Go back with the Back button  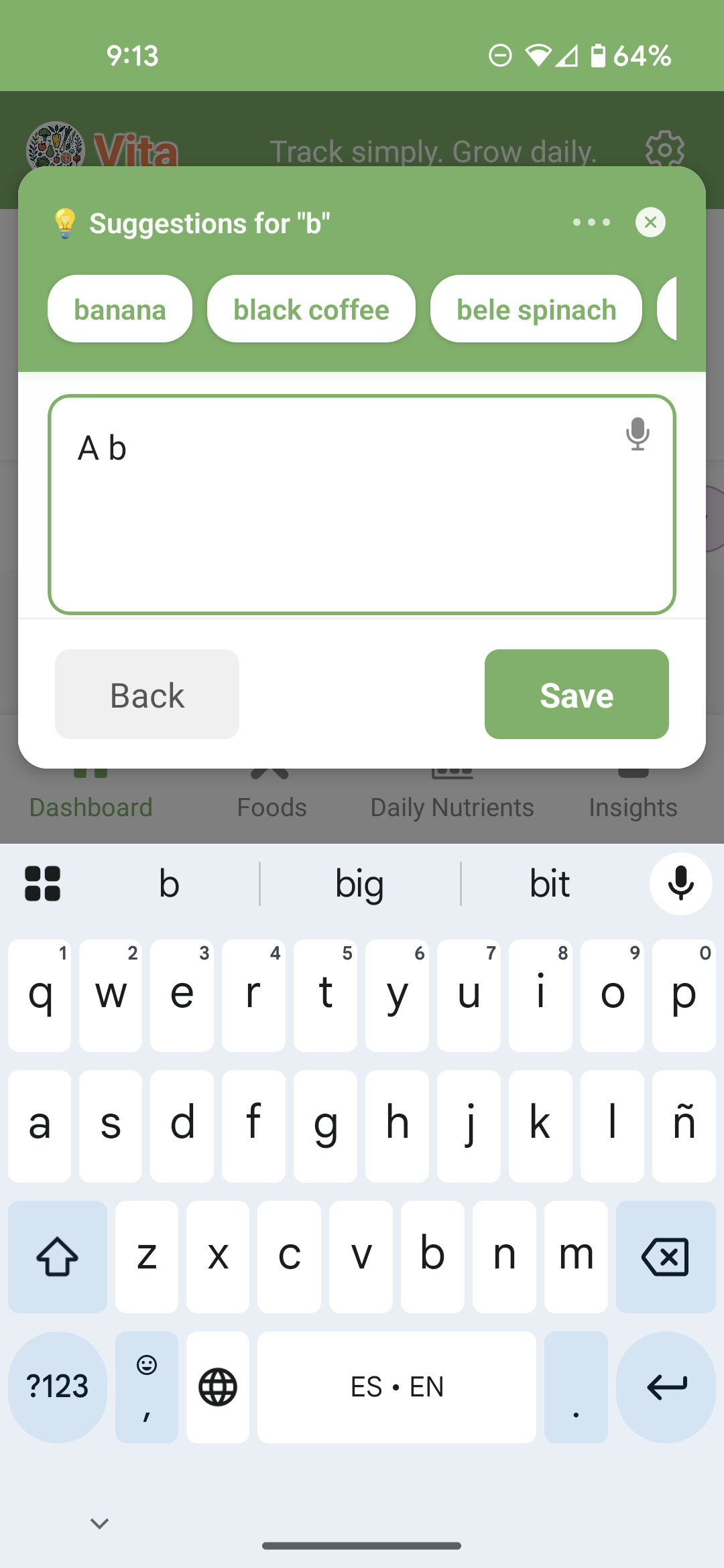tap(147, 694)
